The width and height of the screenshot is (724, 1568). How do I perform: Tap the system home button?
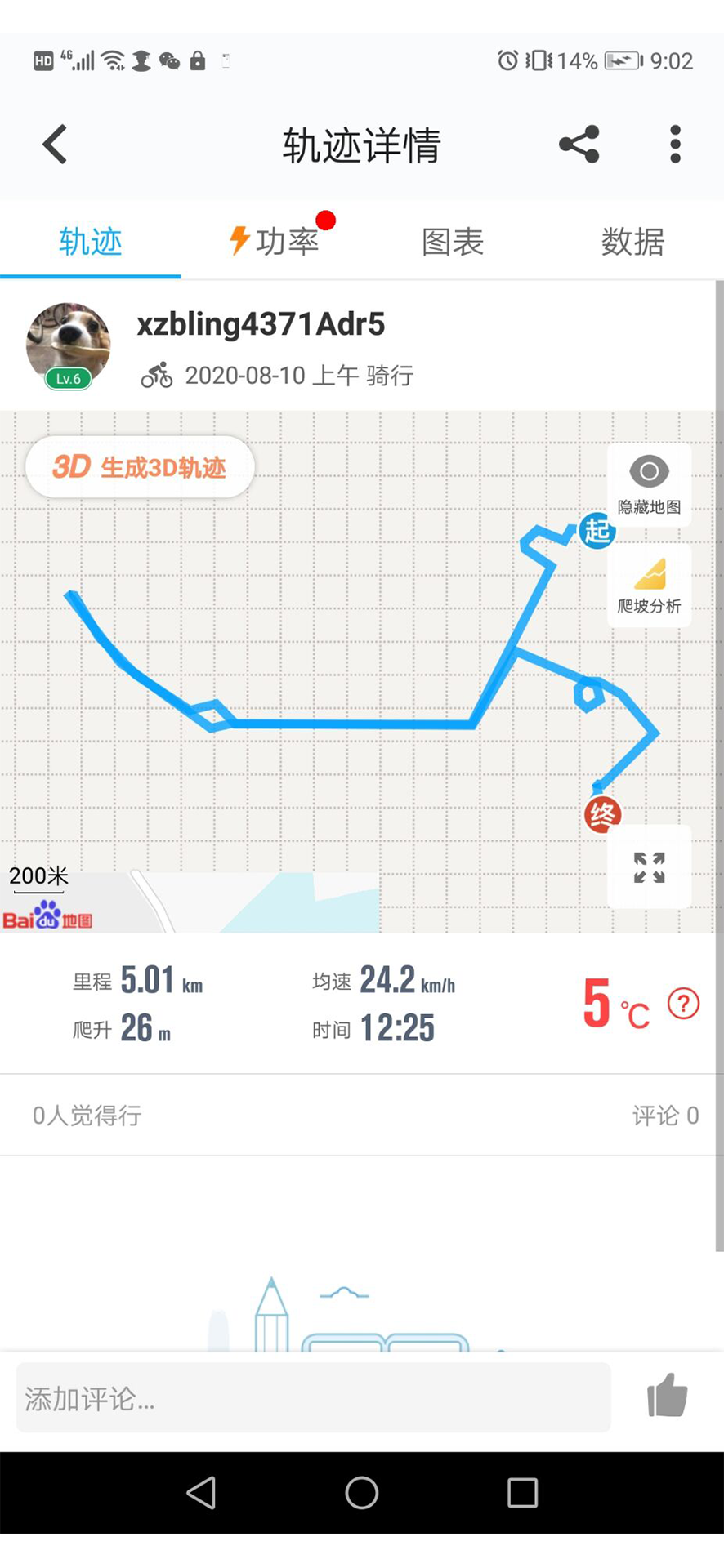pyautogui.click(x=361, y=1493)
